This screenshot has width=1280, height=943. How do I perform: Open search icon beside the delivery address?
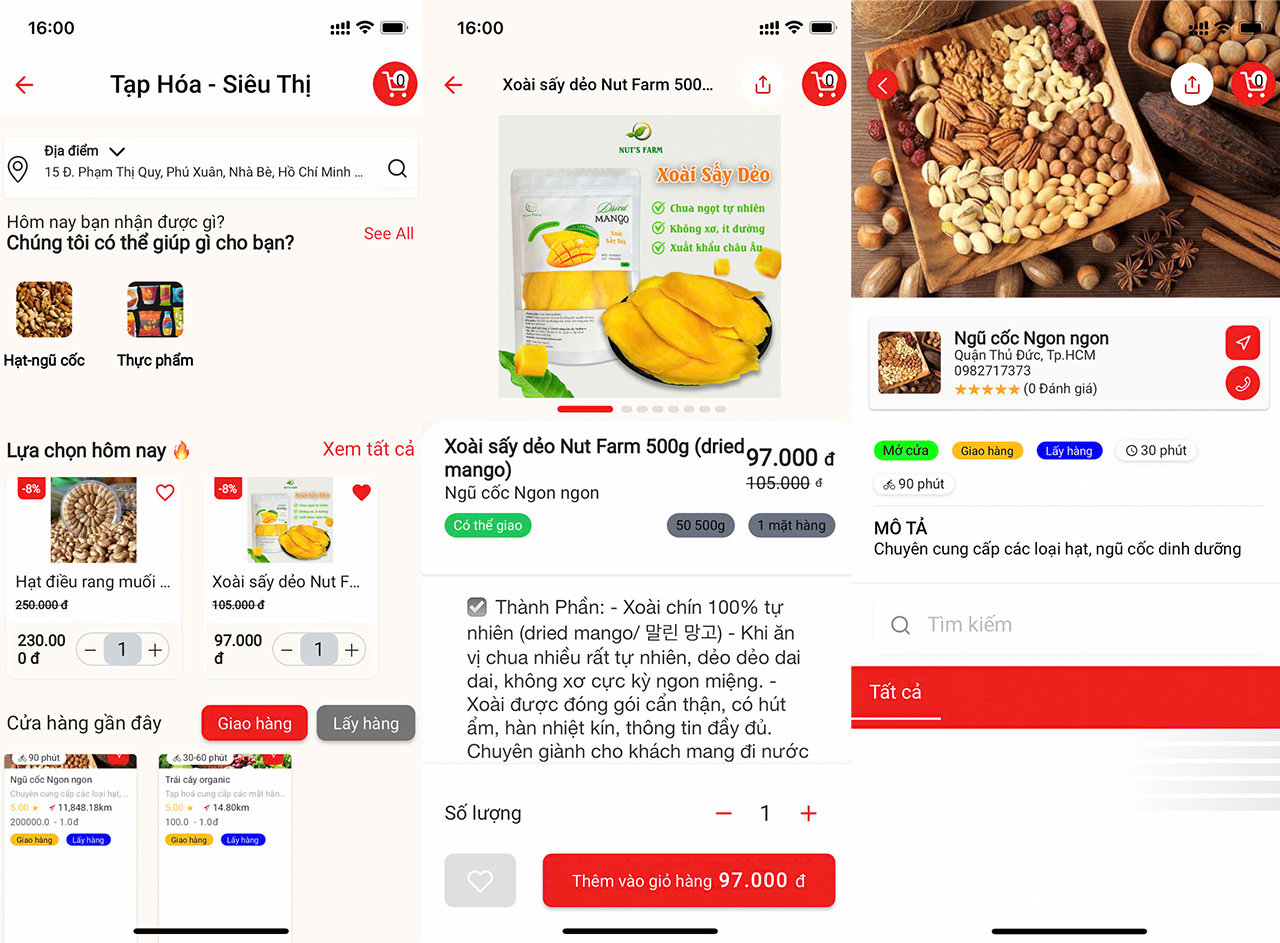tap(397, 169)
